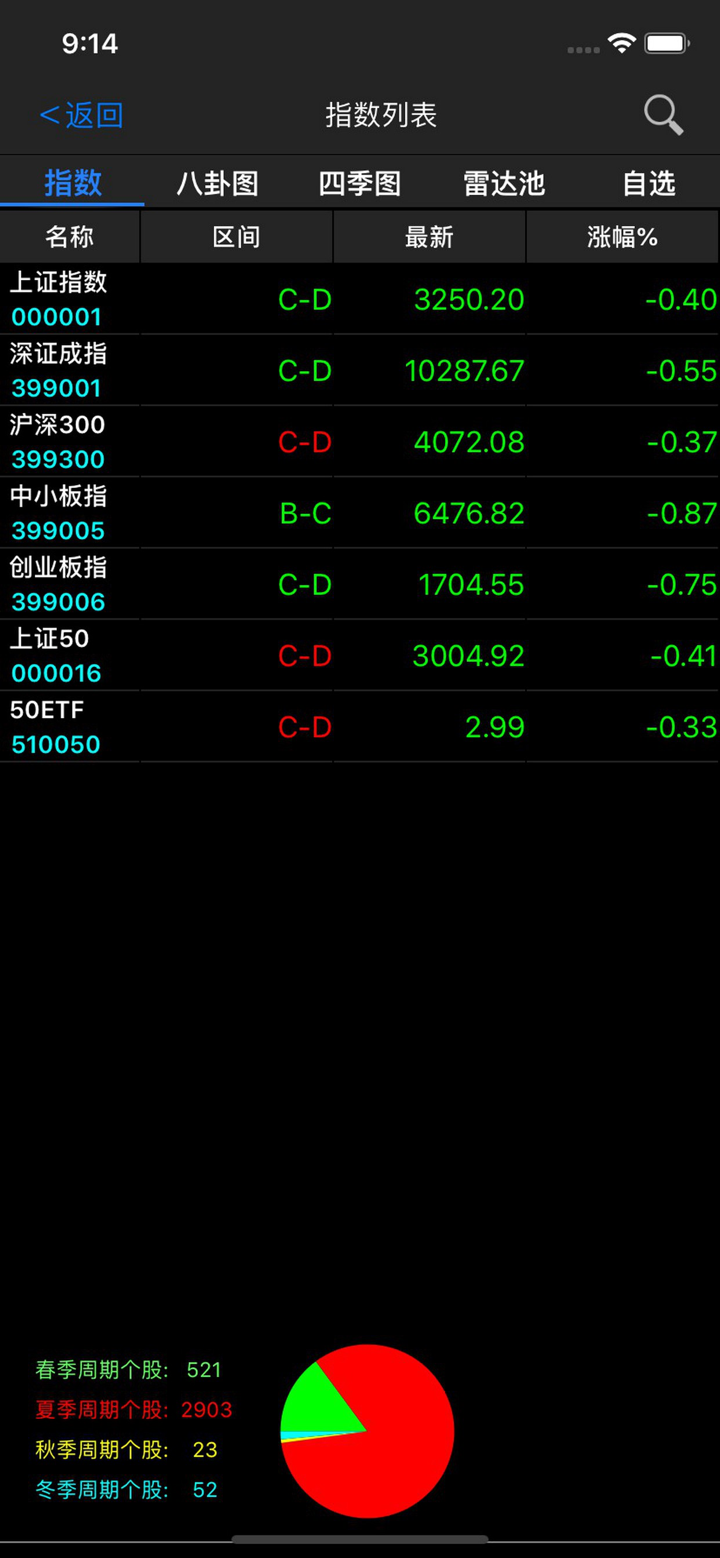Image resolution: width=720 pixels, height=1558 pixels.
Task: Sort by the 名称 column header
Action: coord(69,236)
